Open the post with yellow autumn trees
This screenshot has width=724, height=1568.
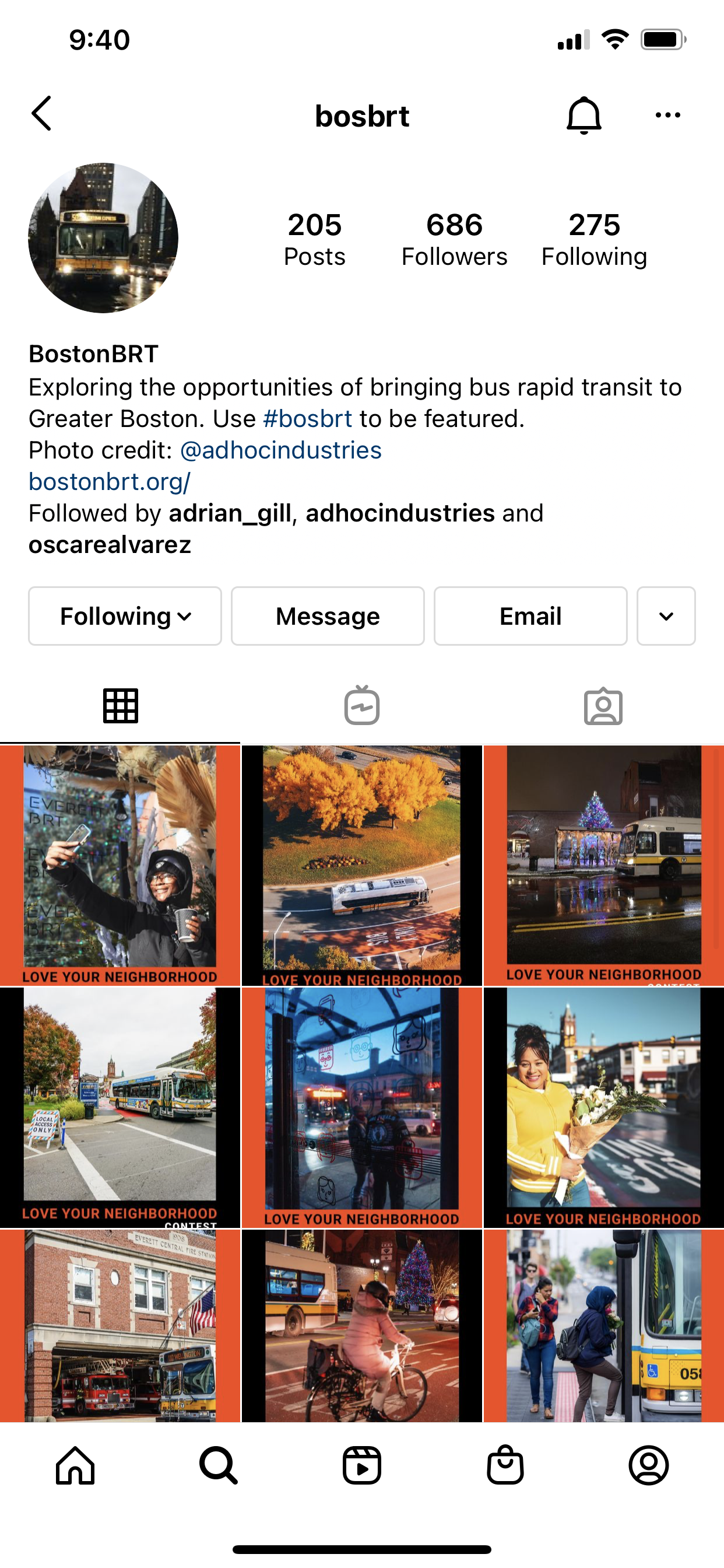361,865
